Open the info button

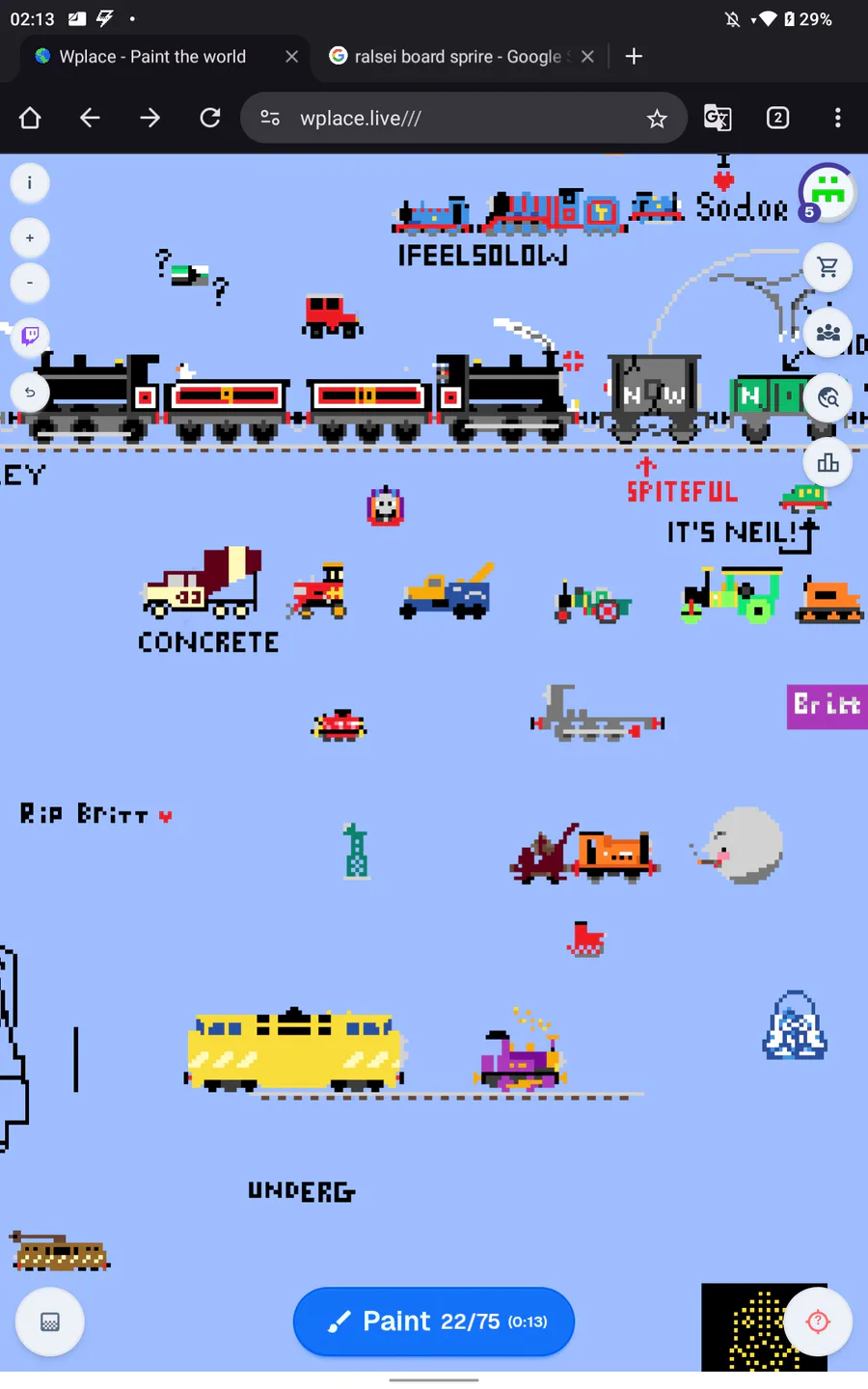(30, 182)
